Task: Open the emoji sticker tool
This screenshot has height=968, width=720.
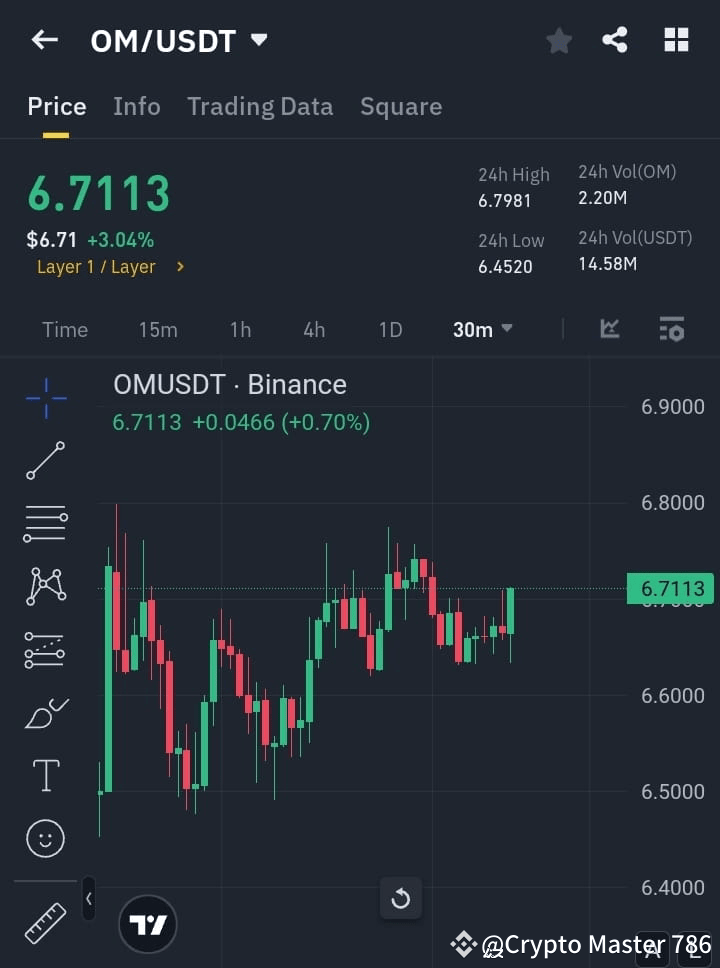Action: 44,838
